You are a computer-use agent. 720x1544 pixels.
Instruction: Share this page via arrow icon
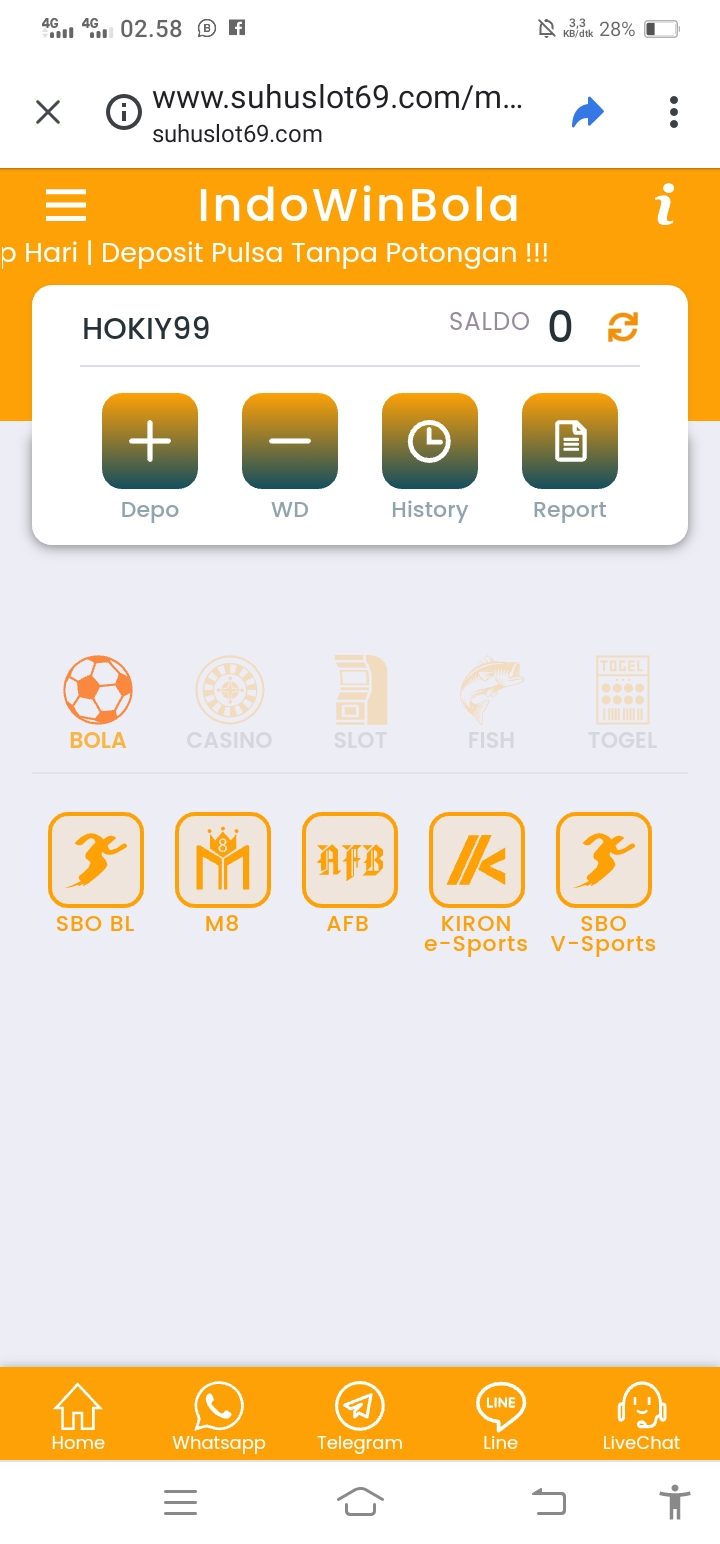(x=588, y=112)
